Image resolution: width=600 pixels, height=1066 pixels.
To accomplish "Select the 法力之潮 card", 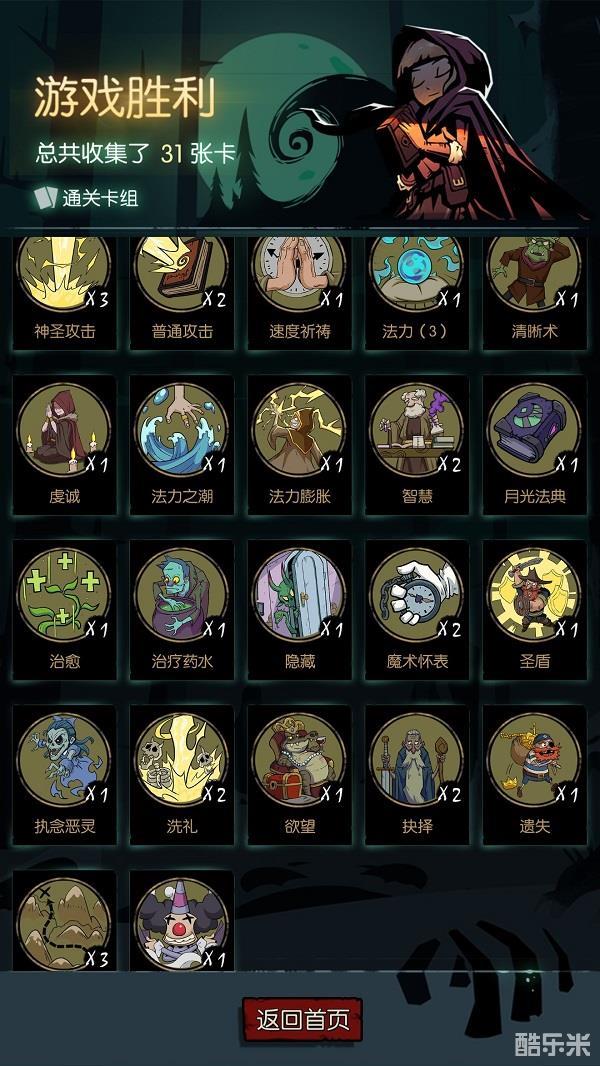I will click(x=182, y=430).
